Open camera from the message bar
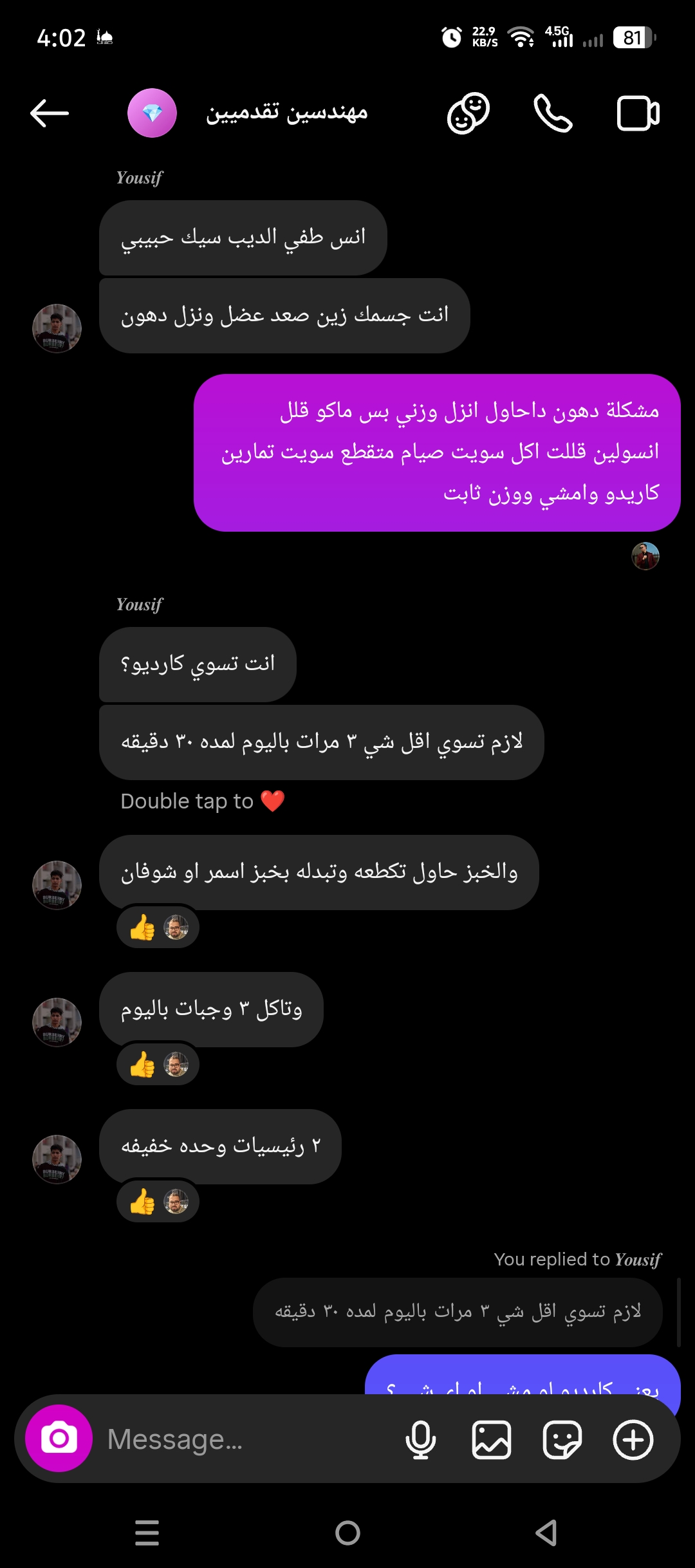This screenshot has width=695, height=1568. tap(59, 1438)
